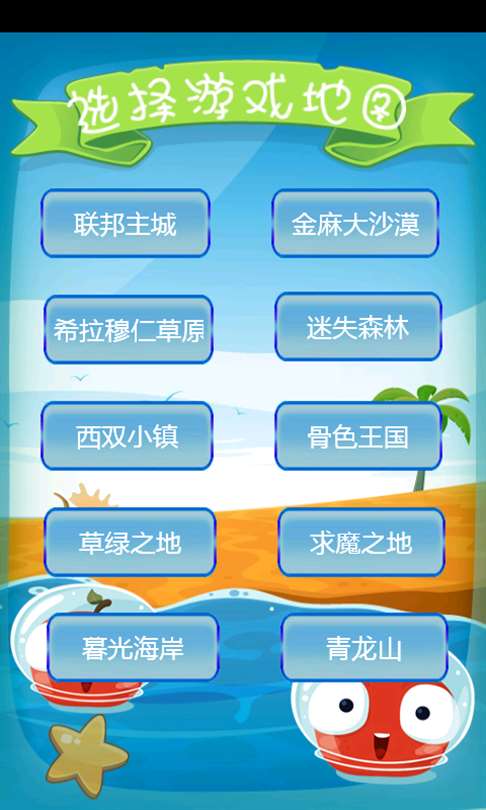Choose the 金麻大沙漠 map

coord(355,223)
